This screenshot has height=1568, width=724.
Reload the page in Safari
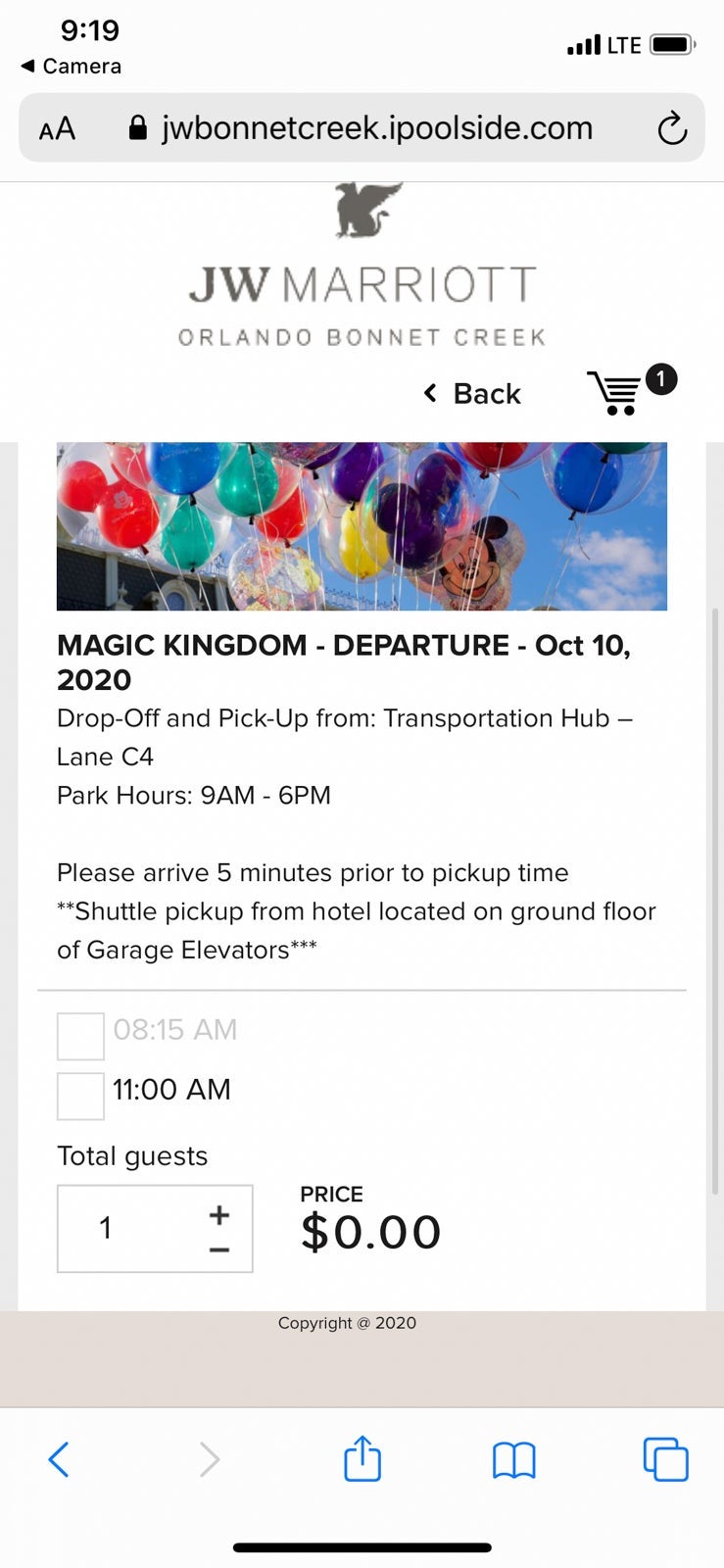672,128
